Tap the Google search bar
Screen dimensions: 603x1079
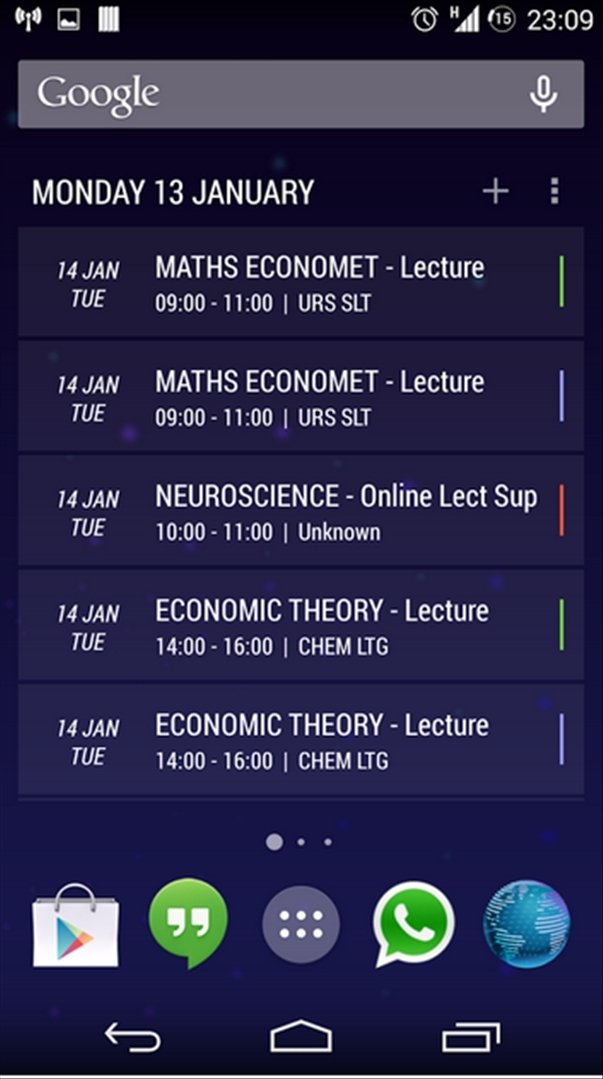tap(301, 94)
